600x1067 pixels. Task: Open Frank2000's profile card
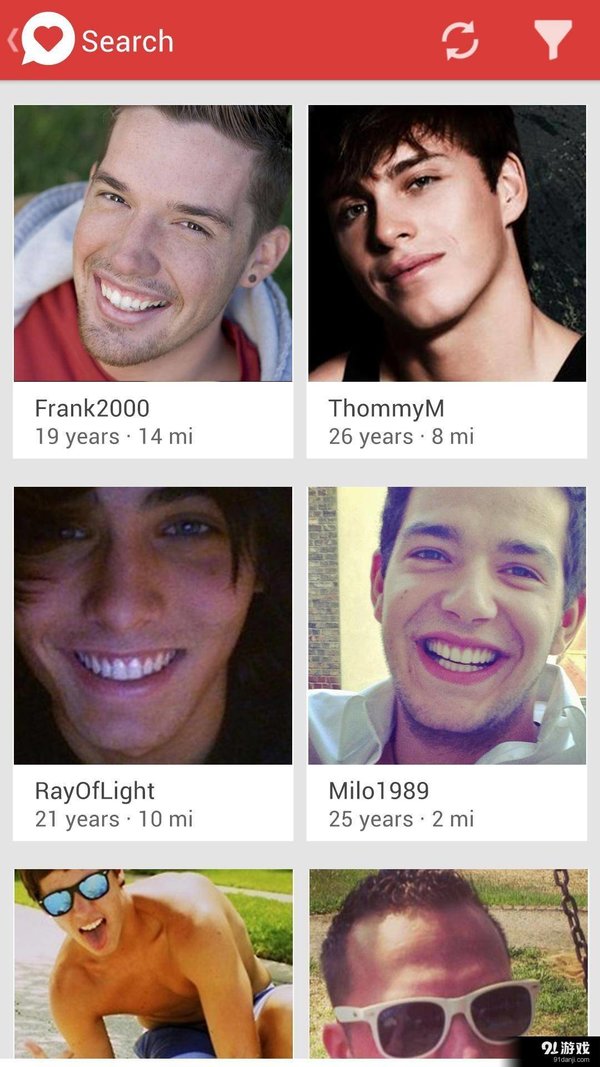pos(153,280)
